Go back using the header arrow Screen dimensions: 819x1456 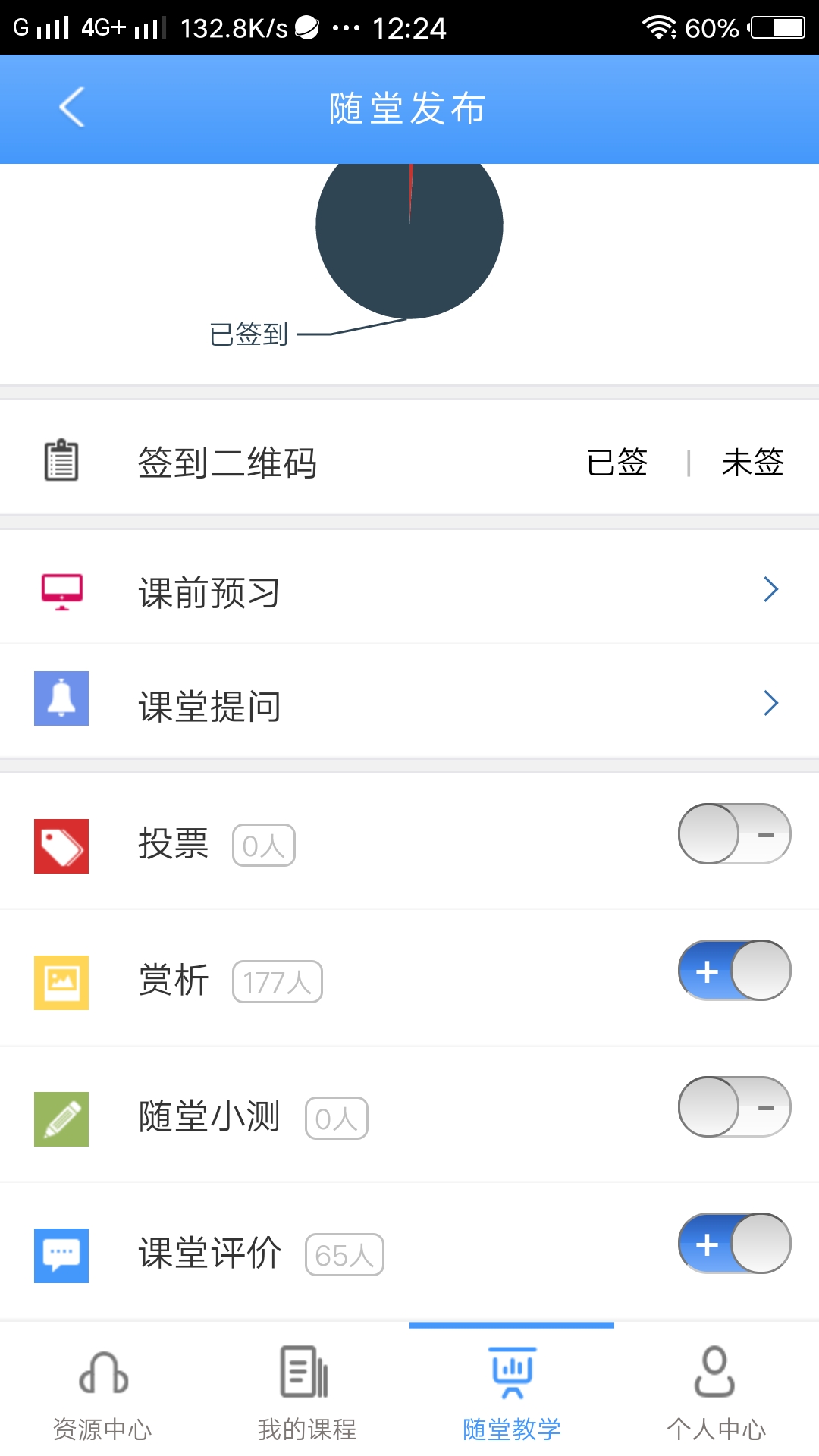(72, 108)
